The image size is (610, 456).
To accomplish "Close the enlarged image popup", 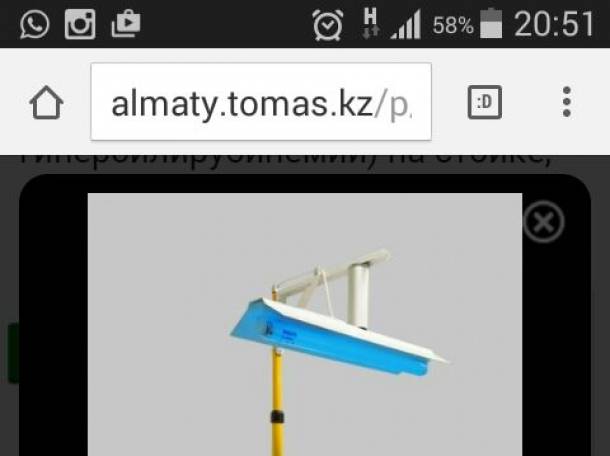I will [x=543, y=223].
